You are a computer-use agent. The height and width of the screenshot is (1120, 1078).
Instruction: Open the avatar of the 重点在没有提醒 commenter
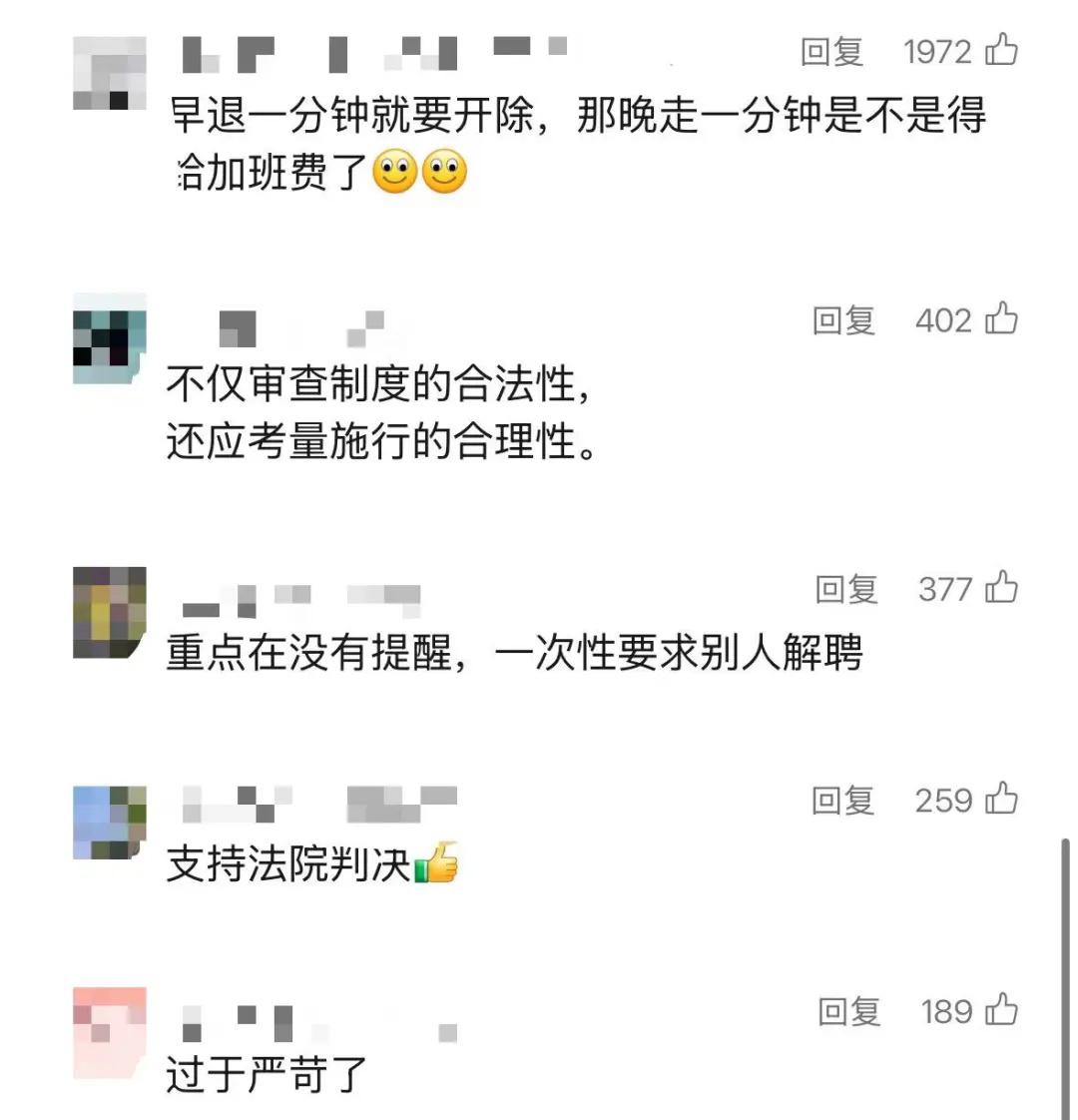click(x=110, y=613)
